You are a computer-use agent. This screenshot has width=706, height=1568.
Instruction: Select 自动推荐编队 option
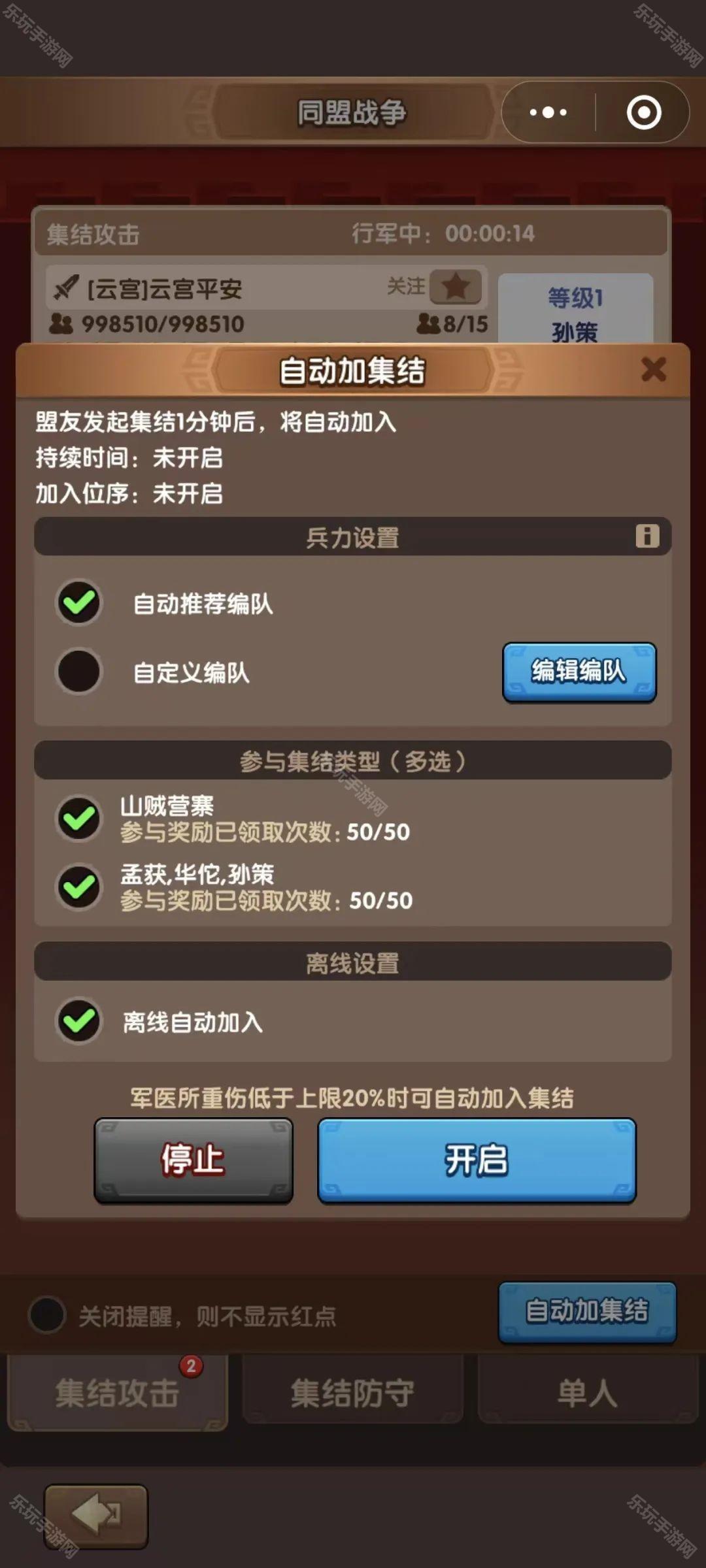point(79,602)
